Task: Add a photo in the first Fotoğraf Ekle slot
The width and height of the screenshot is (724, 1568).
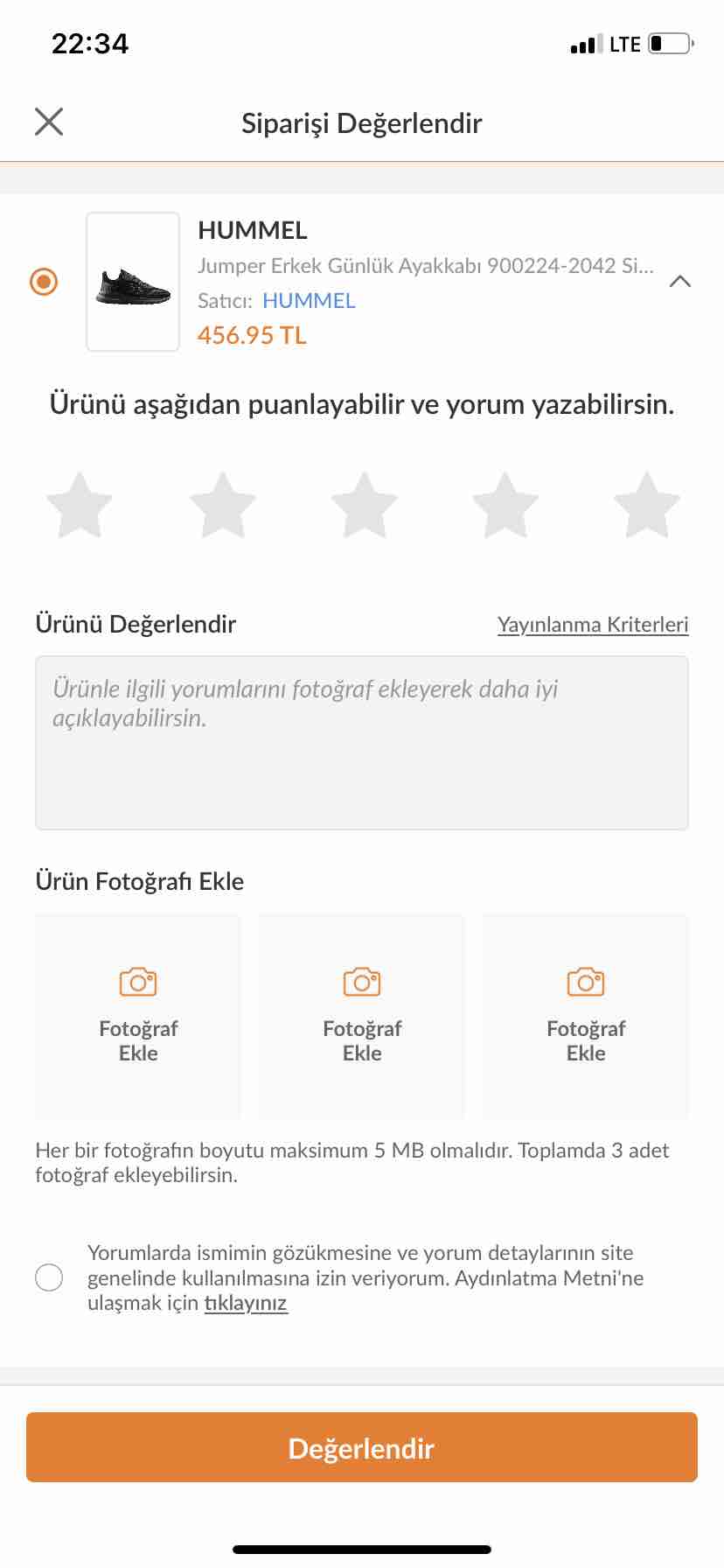Action: pyautogui.click(x=138, y=1017)
